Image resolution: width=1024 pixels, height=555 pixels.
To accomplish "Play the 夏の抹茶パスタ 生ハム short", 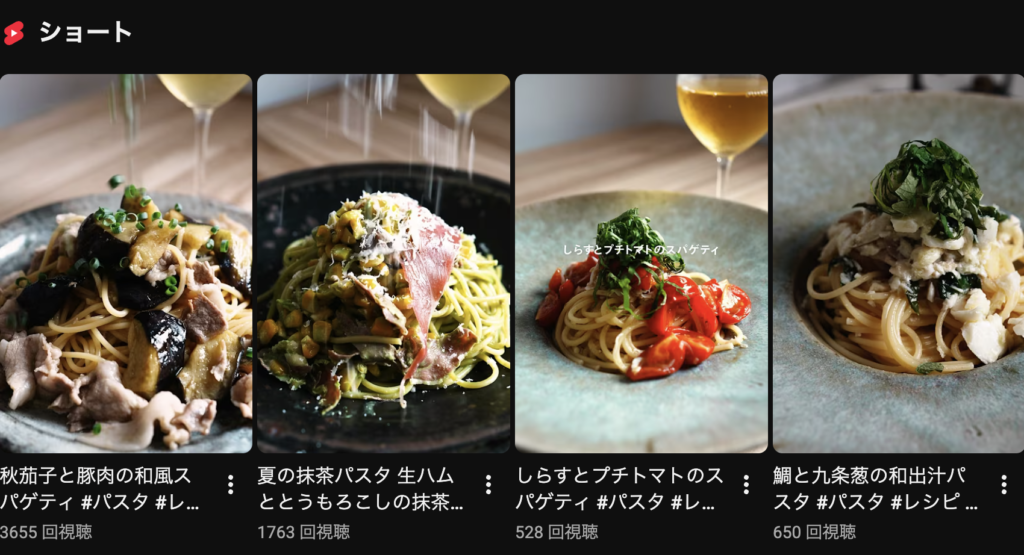I will tap(383, 263).
